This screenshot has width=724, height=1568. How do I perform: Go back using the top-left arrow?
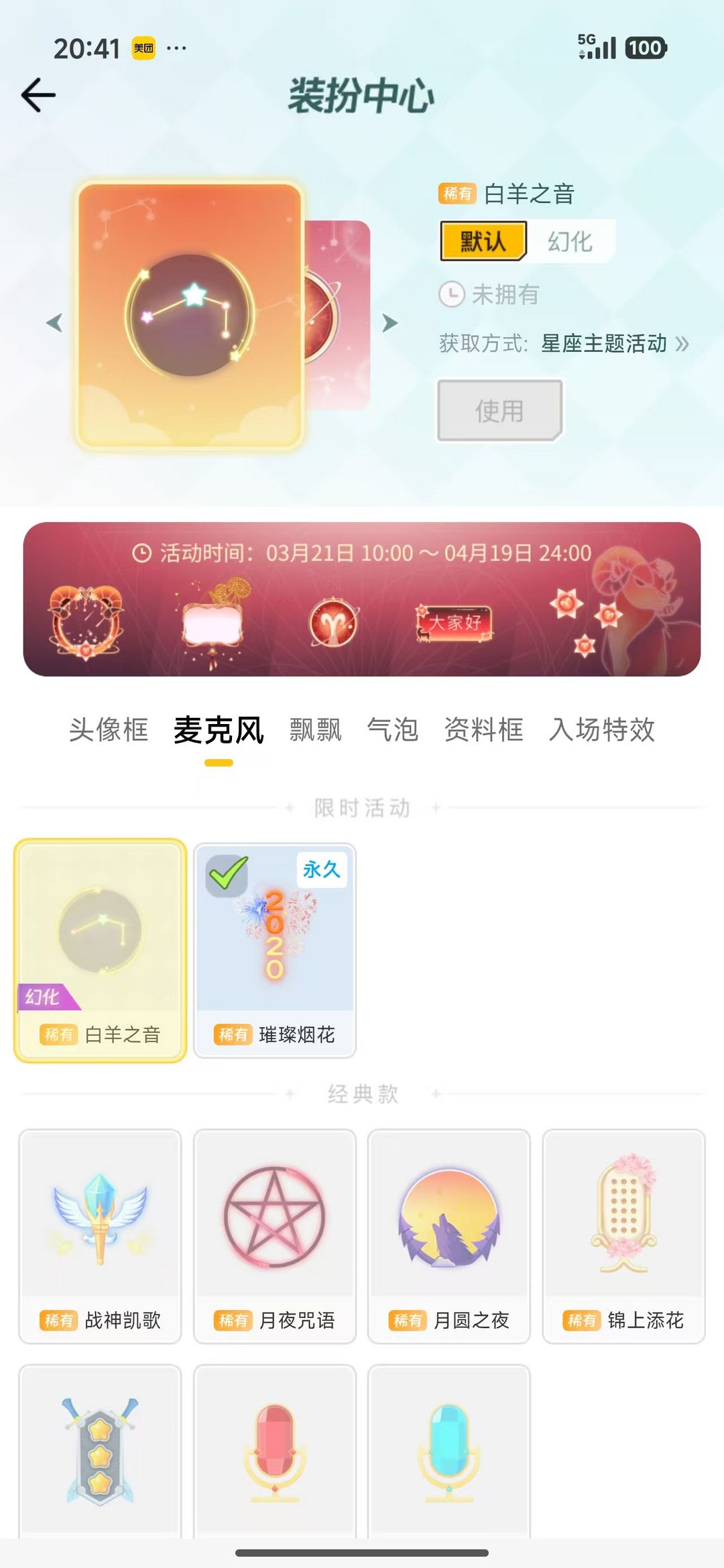tap(38, 95)
